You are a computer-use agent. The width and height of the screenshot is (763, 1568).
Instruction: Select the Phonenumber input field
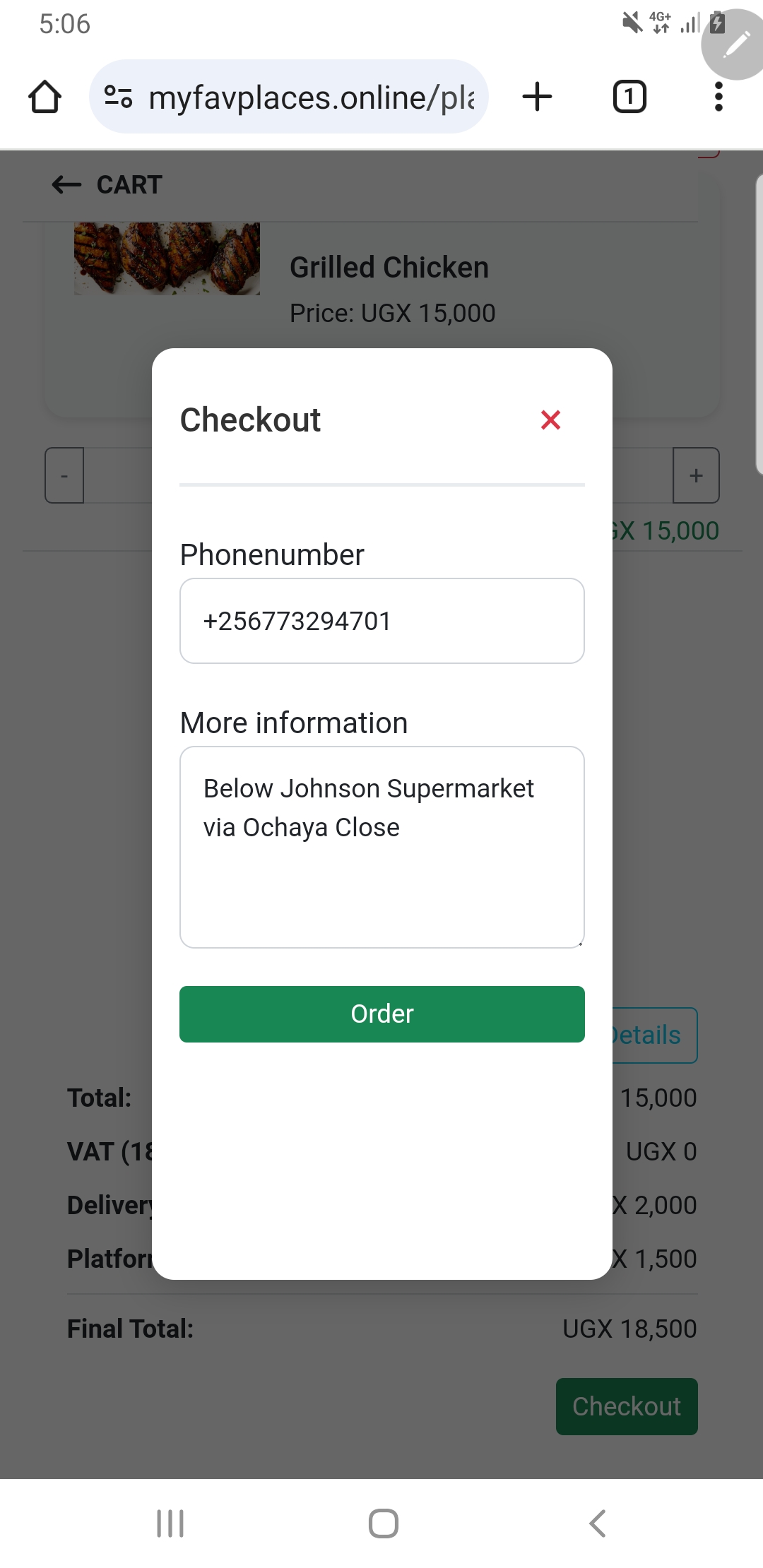click(381, 621)
